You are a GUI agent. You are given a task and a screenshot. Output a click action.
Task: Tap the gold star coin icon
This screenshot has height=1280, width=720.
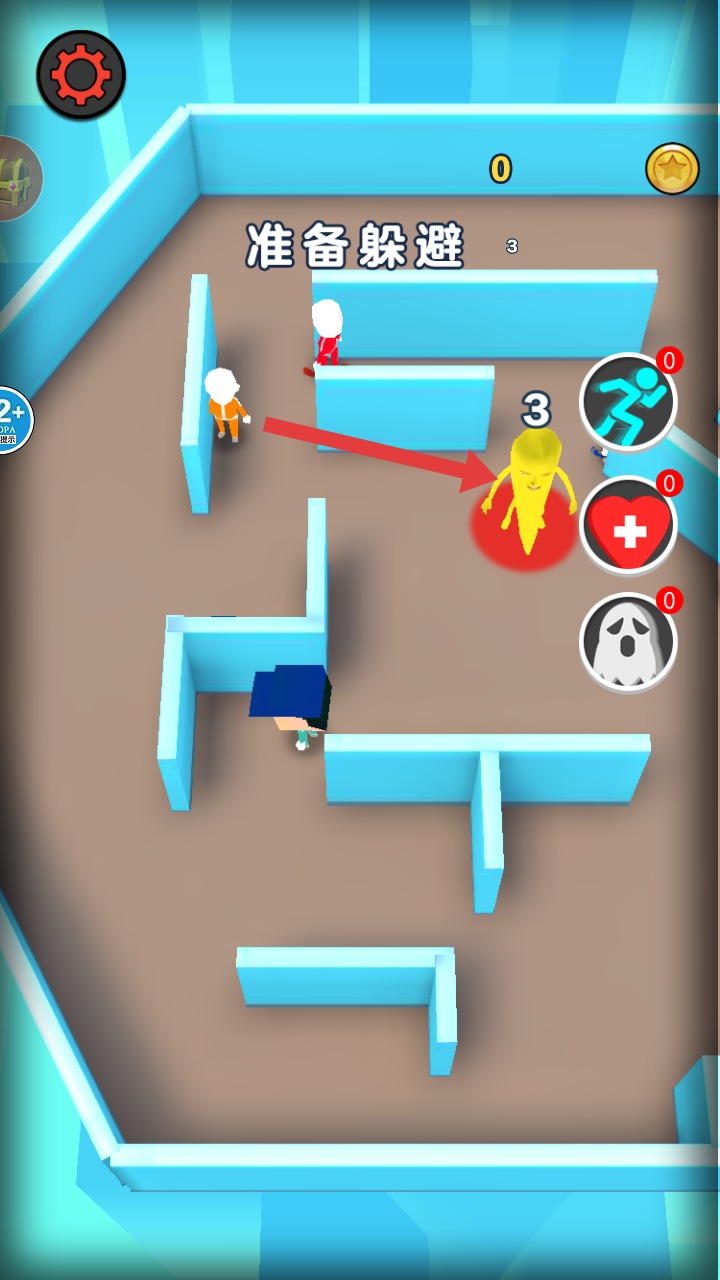point(672,169)
